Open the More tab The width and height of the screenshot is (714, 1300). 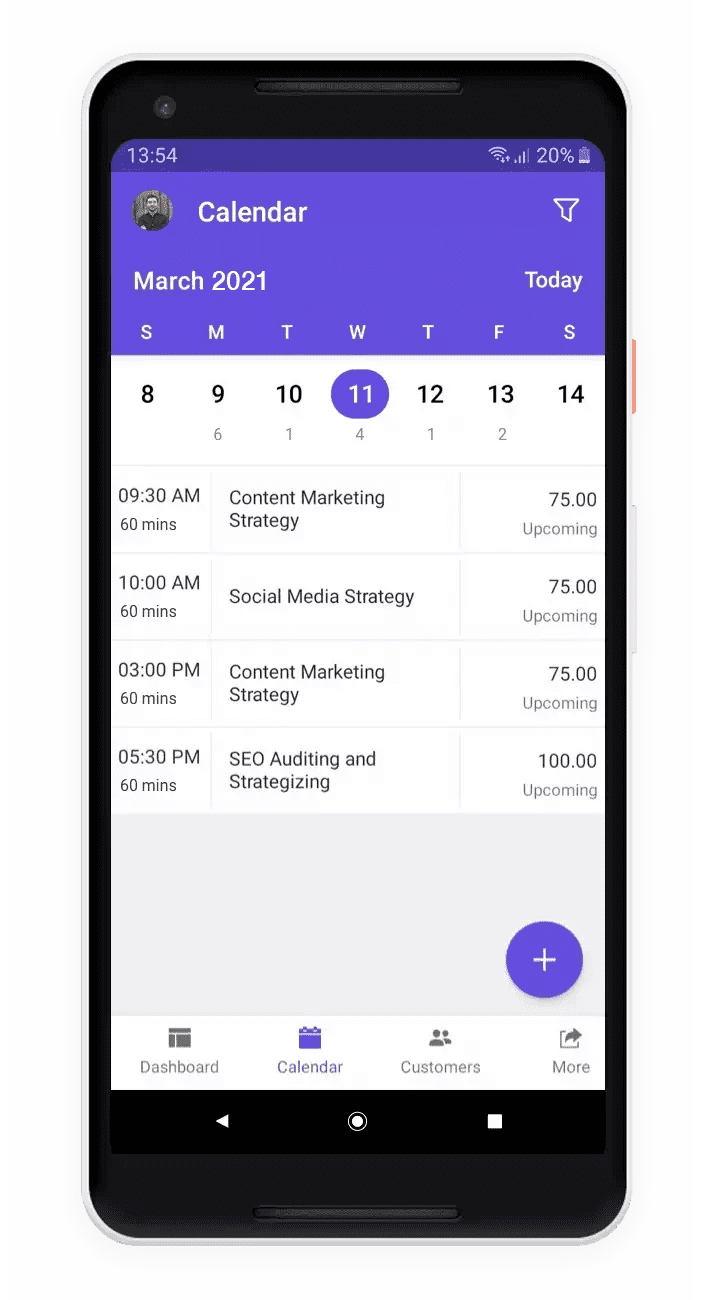tap(570, 1051)
